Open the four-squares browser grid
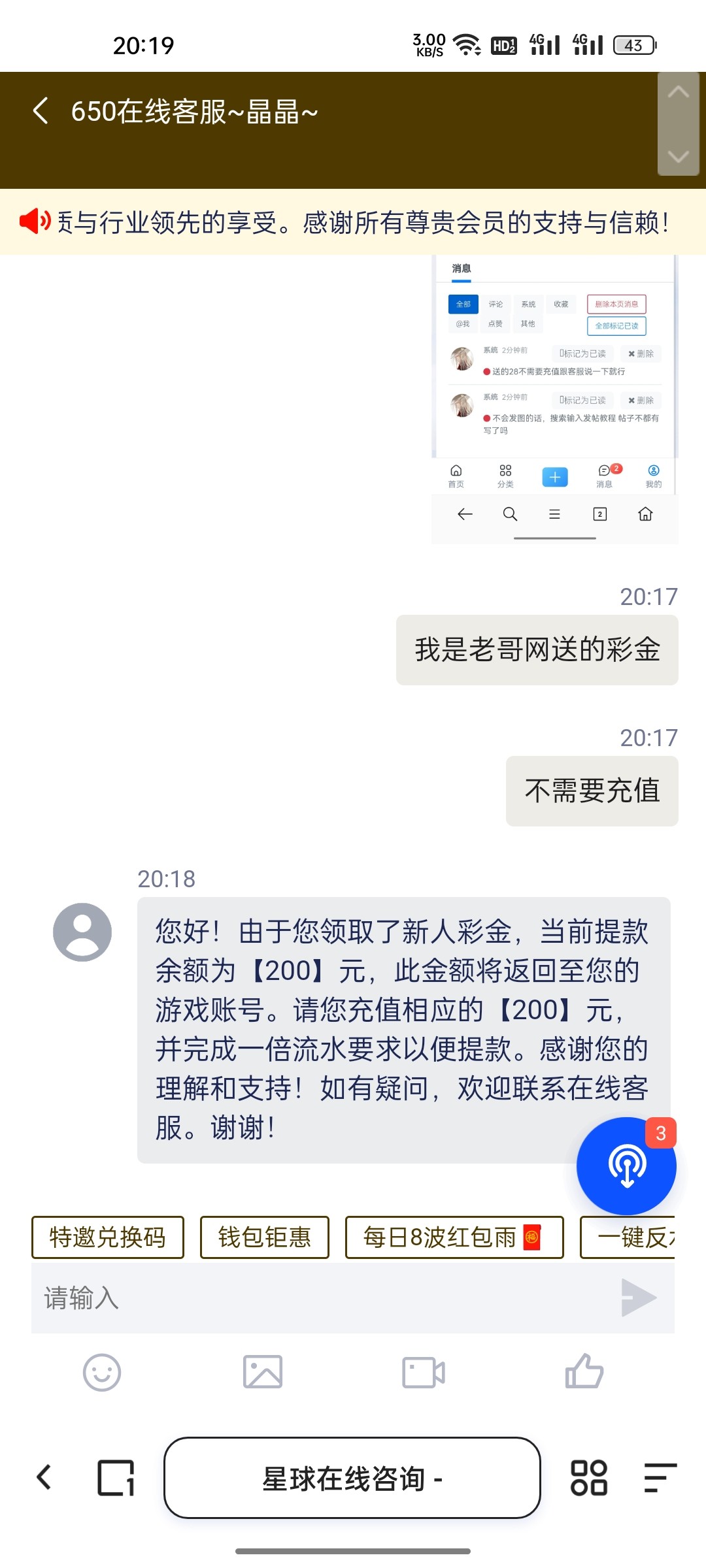This screenshot has width=706, height=1568. click(588, 1478)
